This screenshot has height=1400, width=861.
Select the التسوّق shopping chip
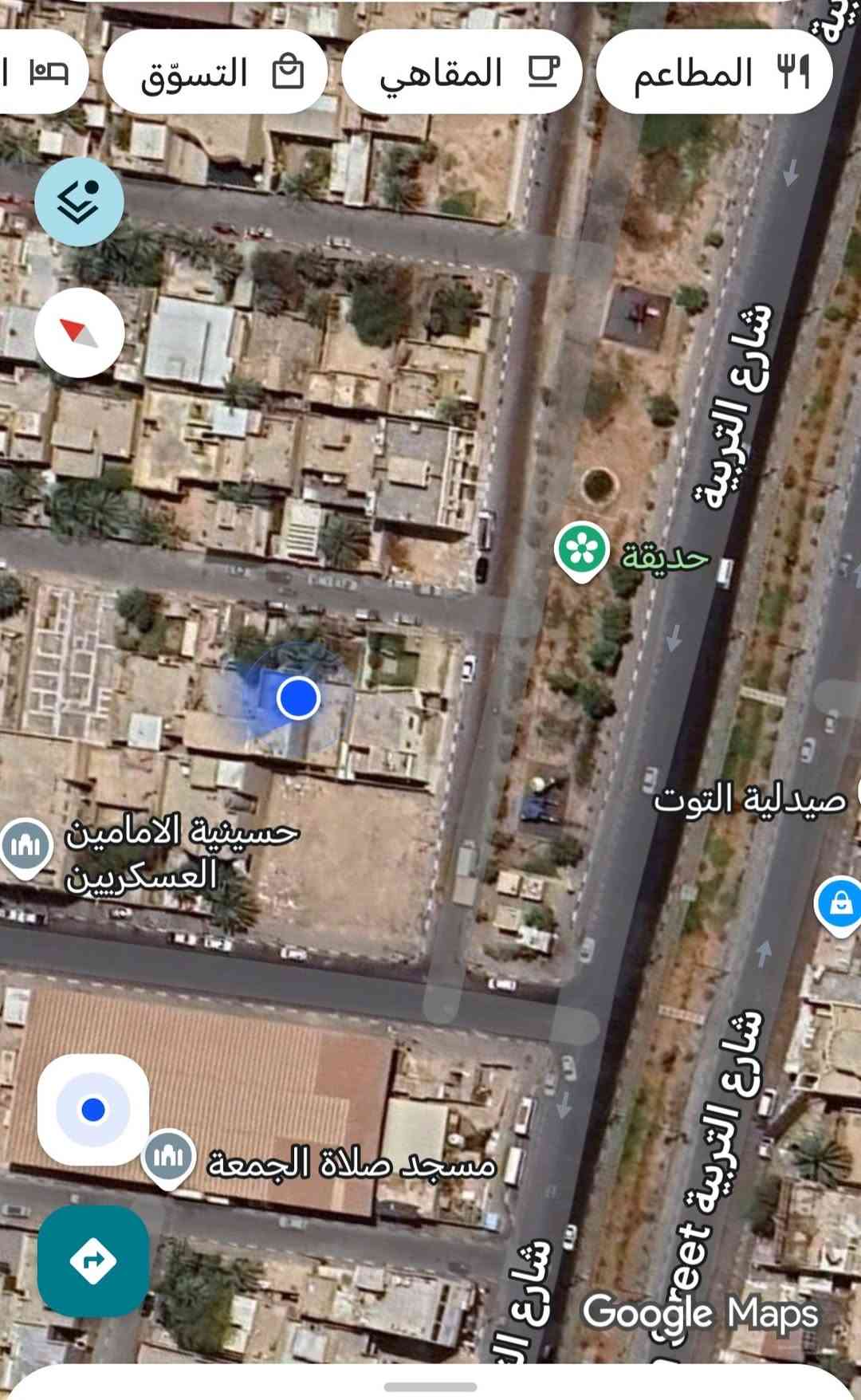(215, 73)
